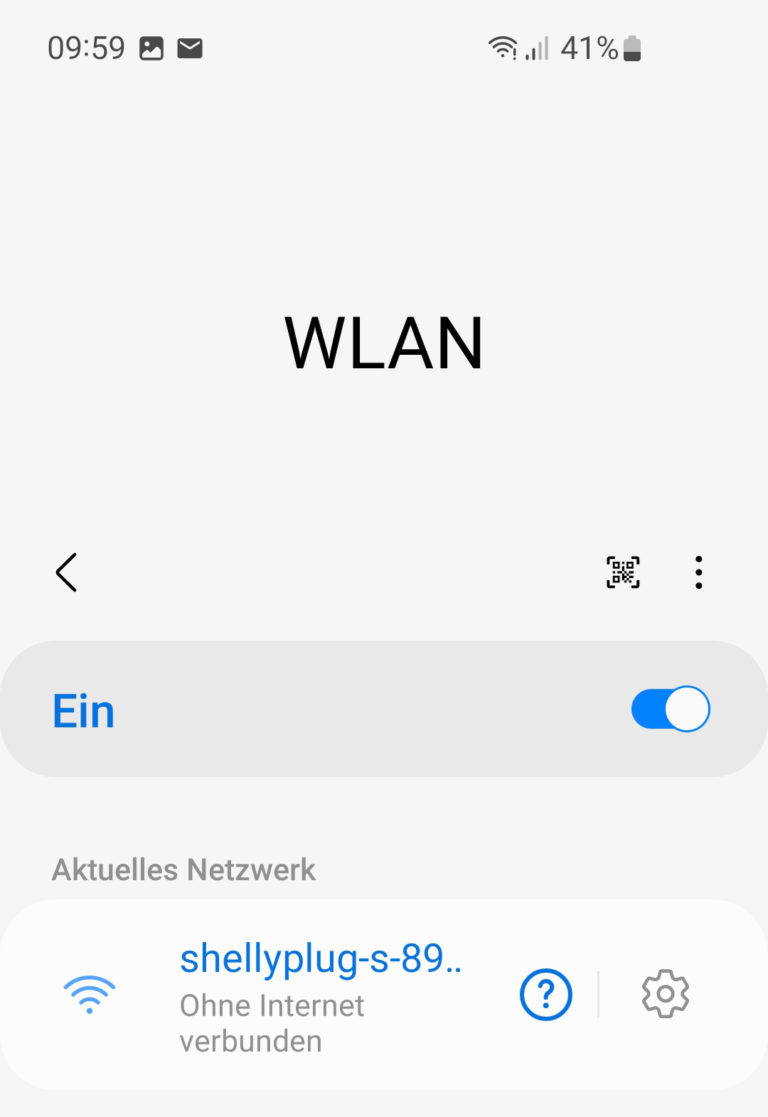Open the QR code scanner
This screenshot has height=1117, width=768.
tap(623, 572)
